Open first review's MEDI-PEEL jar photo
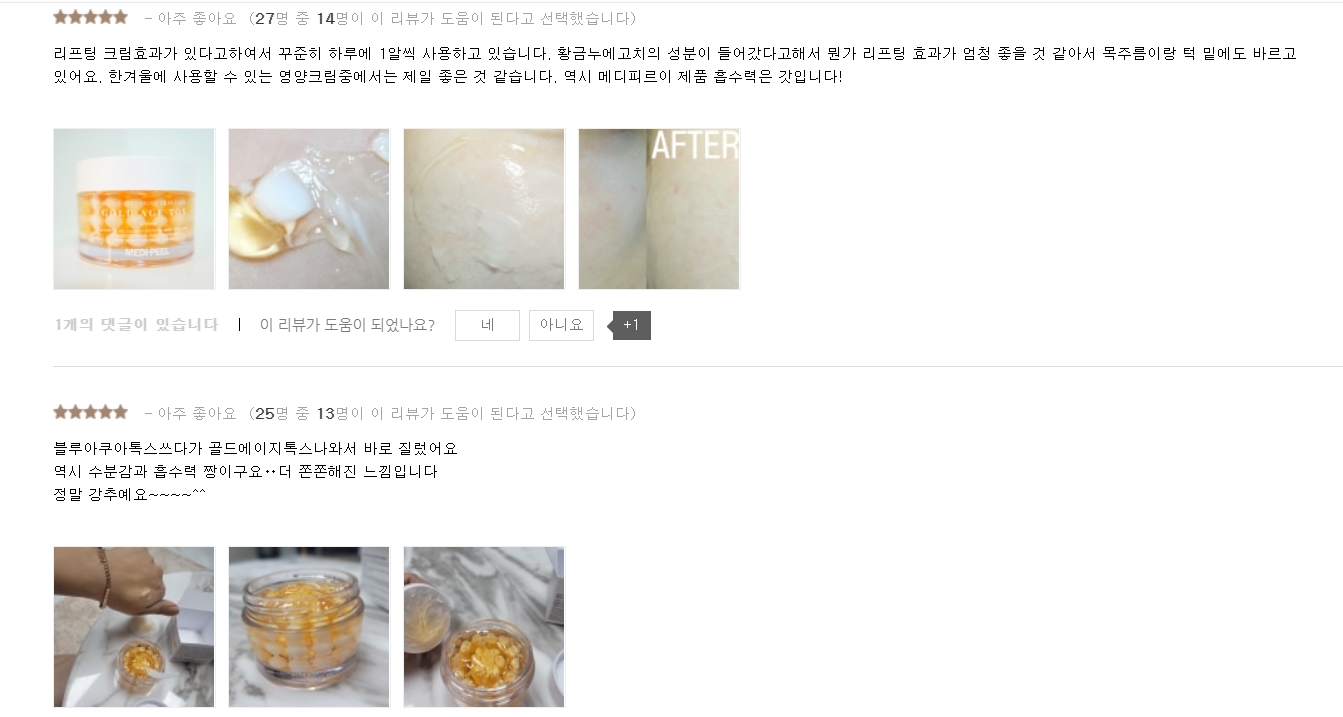This screenshot has width=1343, height=717. coord(134,209)
